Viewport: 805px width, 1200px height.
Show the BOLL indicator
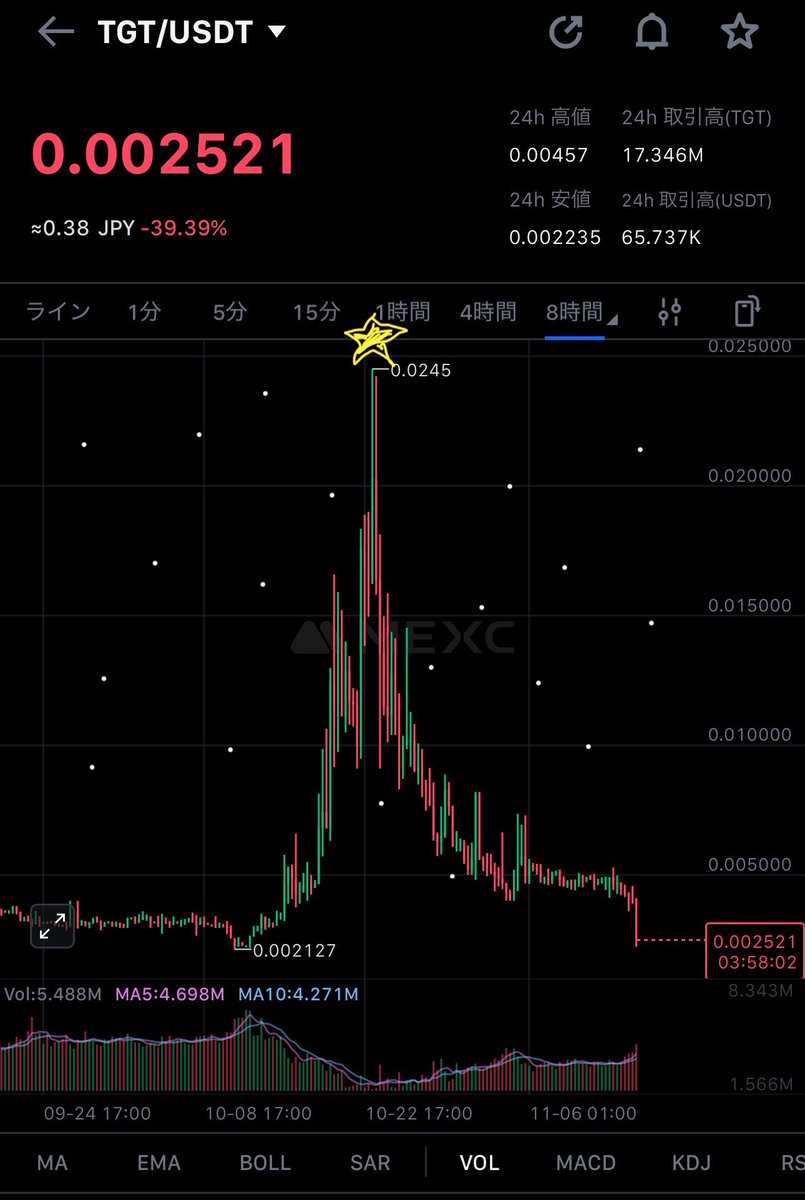point(265,1163)
